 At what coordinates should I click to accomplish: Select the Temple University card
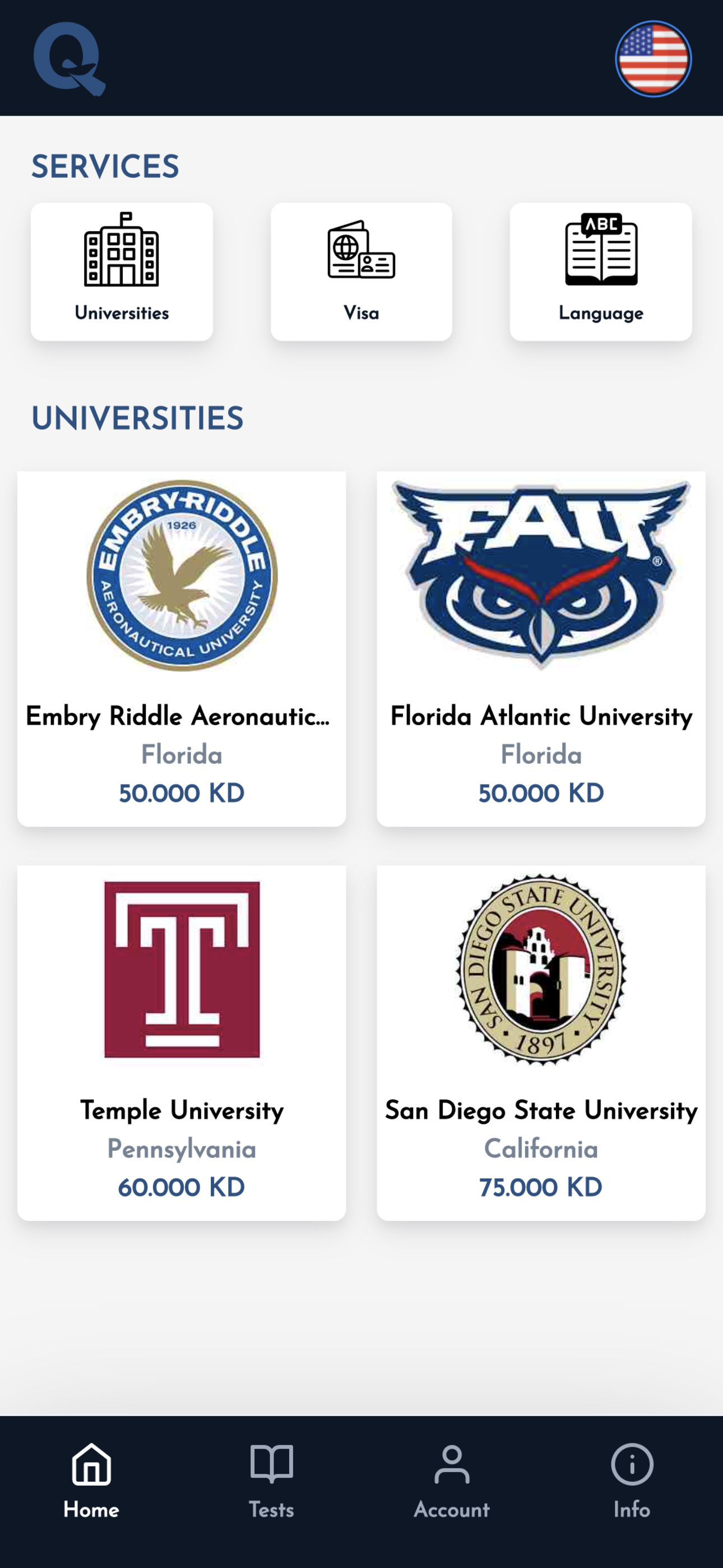(182, 1042)
